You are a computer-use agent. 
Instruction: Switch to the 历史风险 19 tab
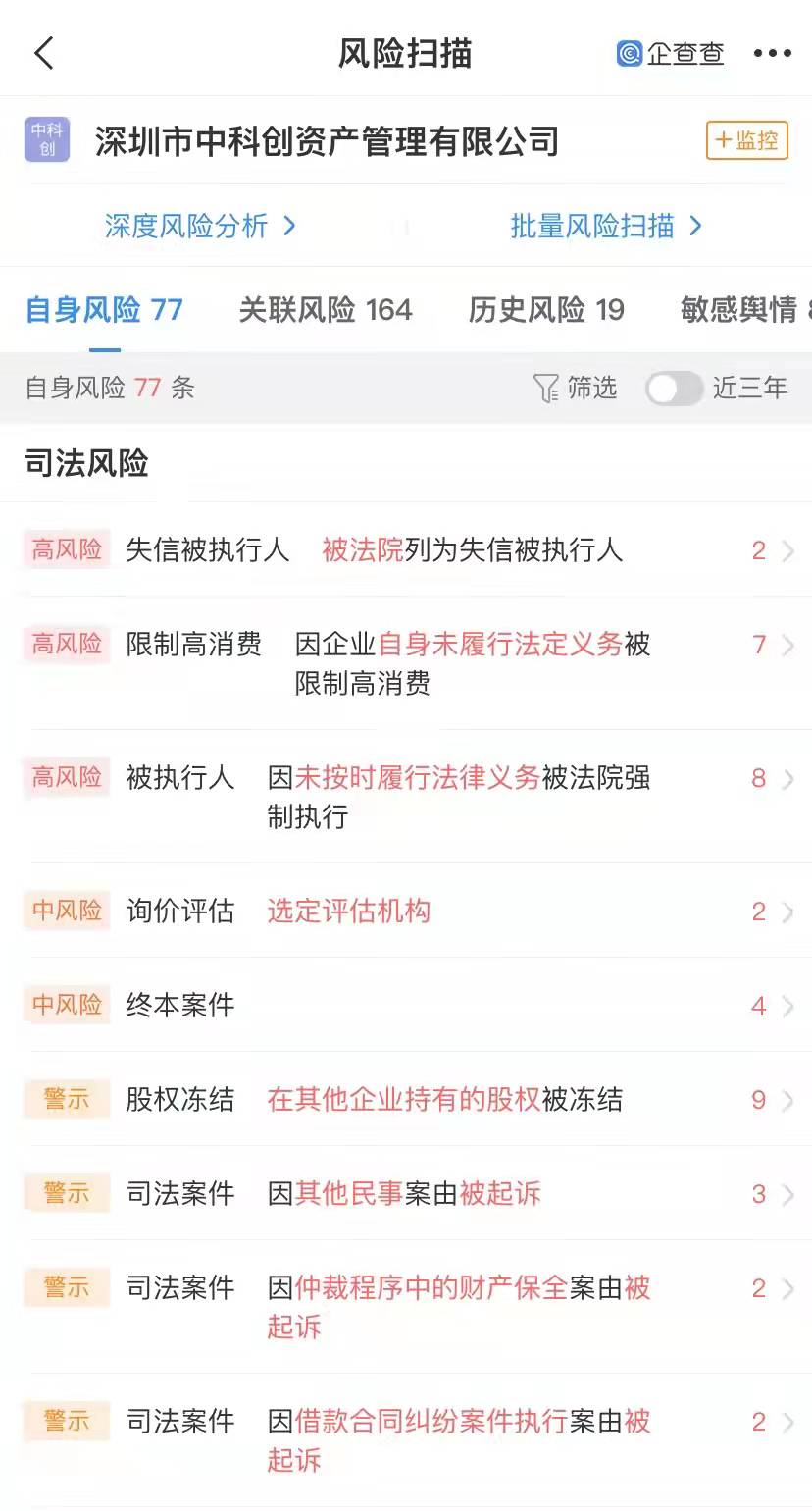click(546, 310)
